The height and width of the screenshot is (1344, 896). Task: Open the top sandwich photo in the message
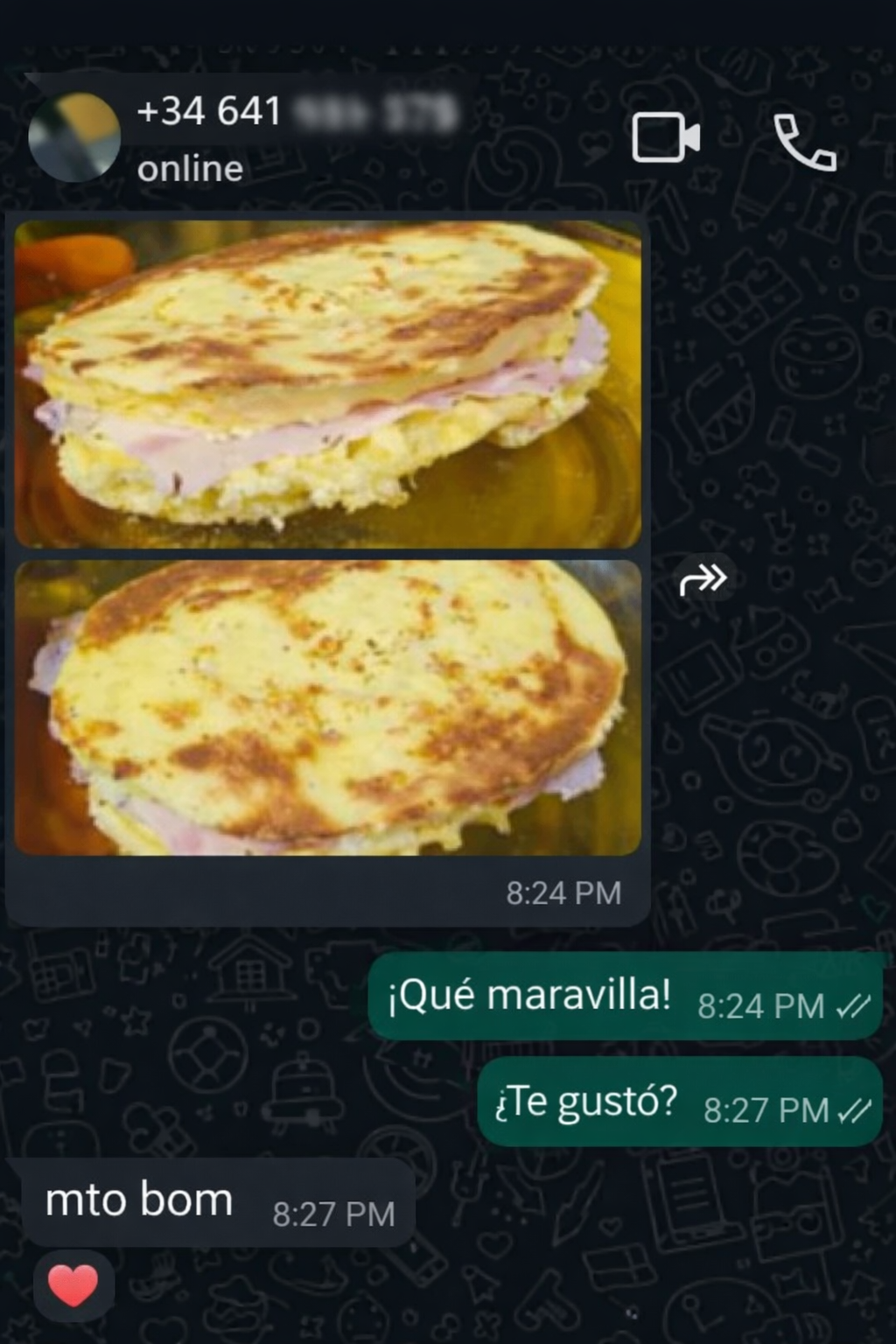[328, 383]
